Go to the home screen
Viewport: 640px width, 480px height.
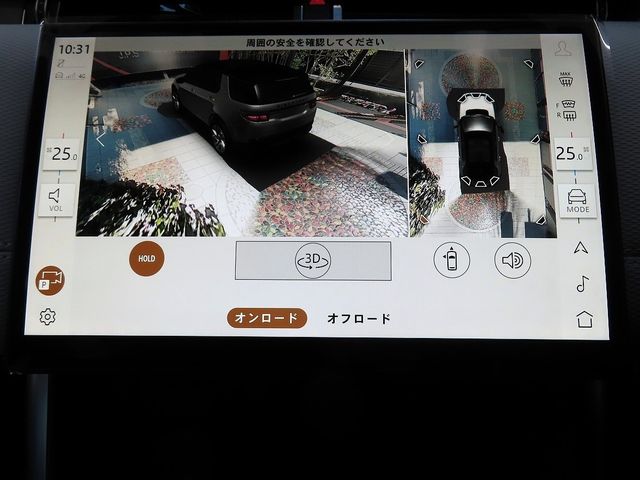pos(584,319)
